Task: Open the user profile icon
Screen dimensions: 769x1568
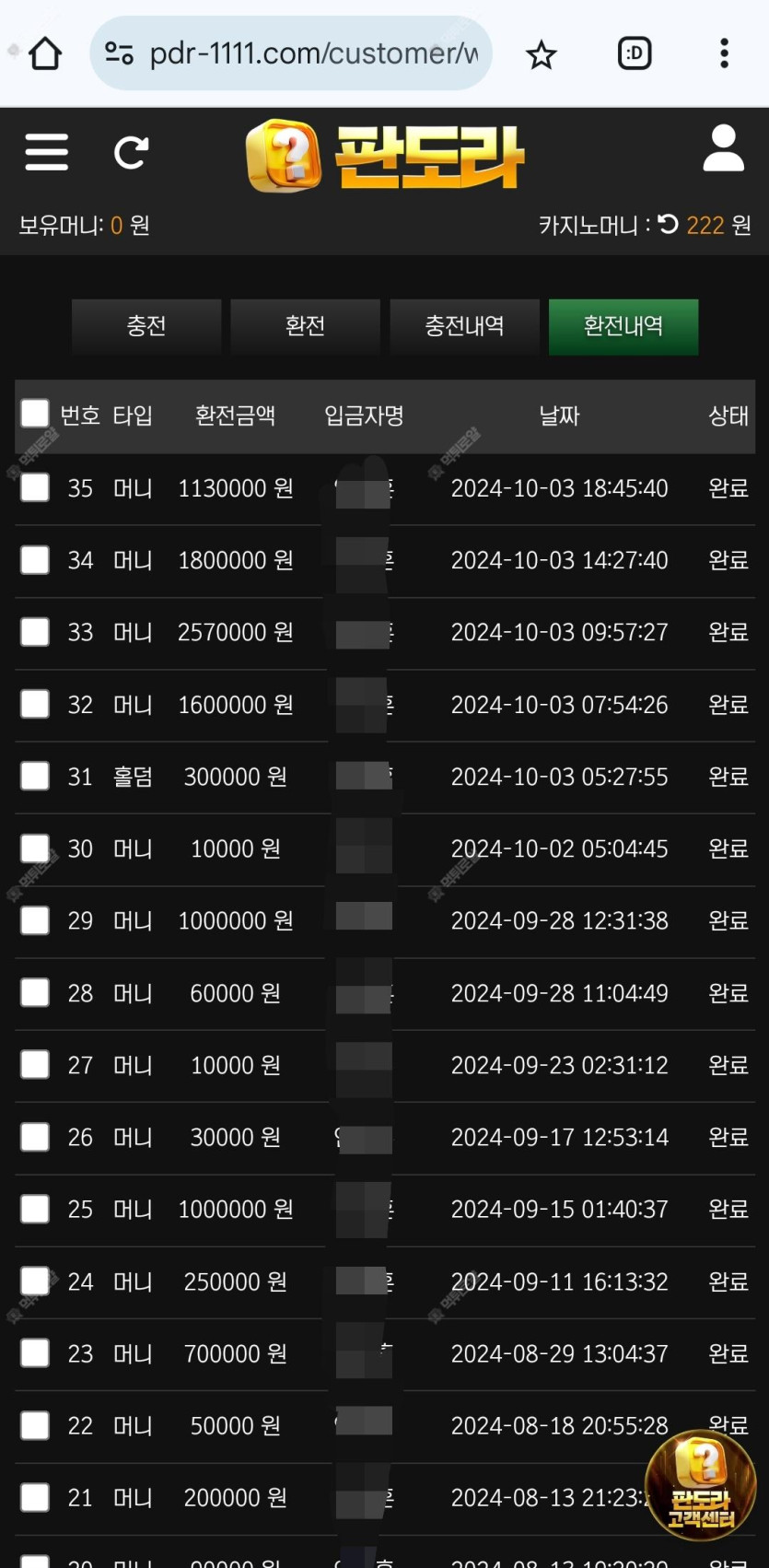Action: (723, 149)
